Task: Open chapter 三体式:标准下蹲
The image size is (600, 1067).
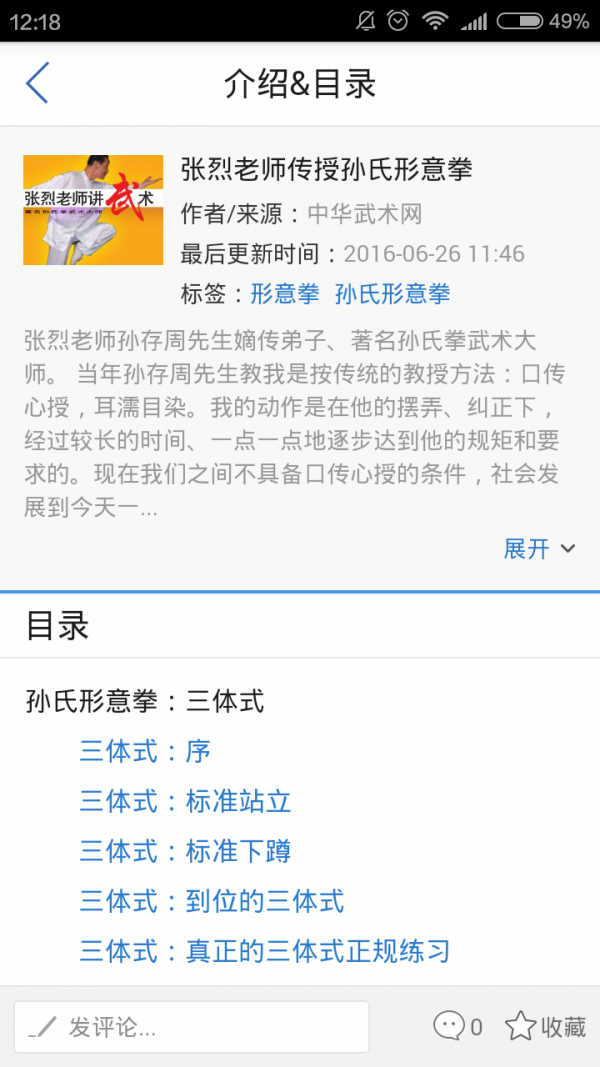Action: click(x=185, y=851)
